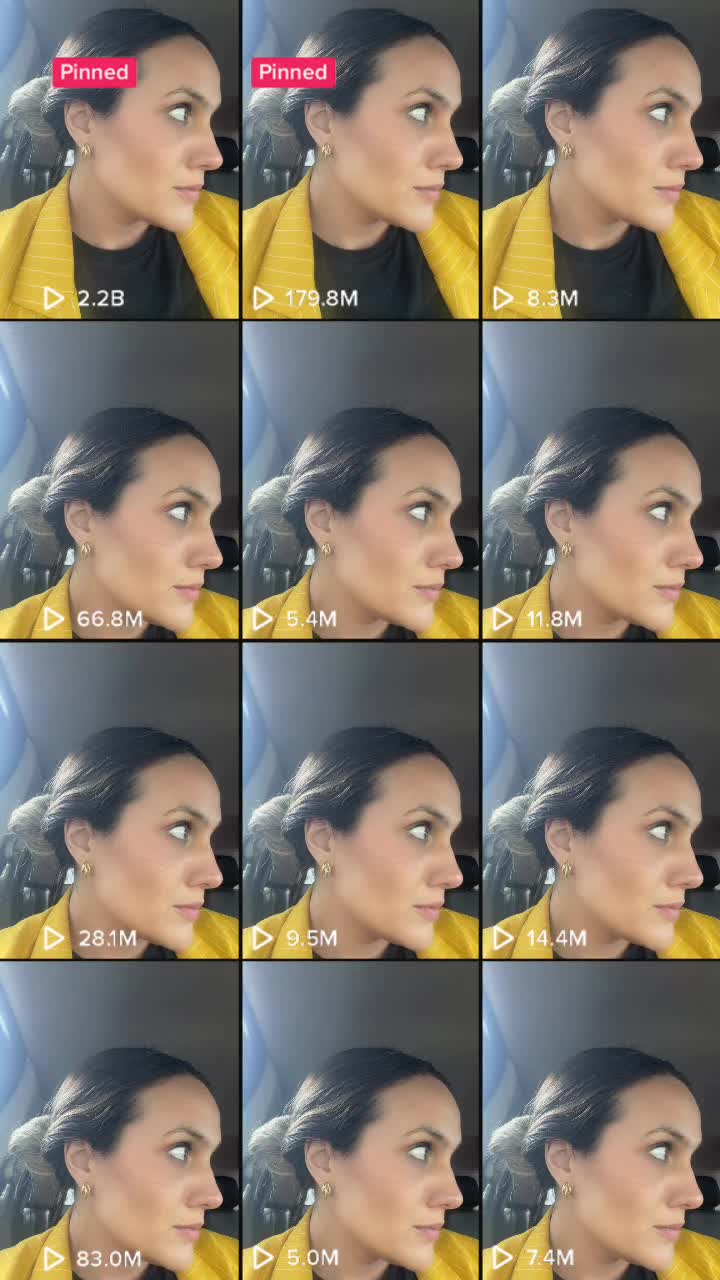Select the video with 28.1M views
The width and height of the screenshot is (720, 1280).
pos(119,800)
